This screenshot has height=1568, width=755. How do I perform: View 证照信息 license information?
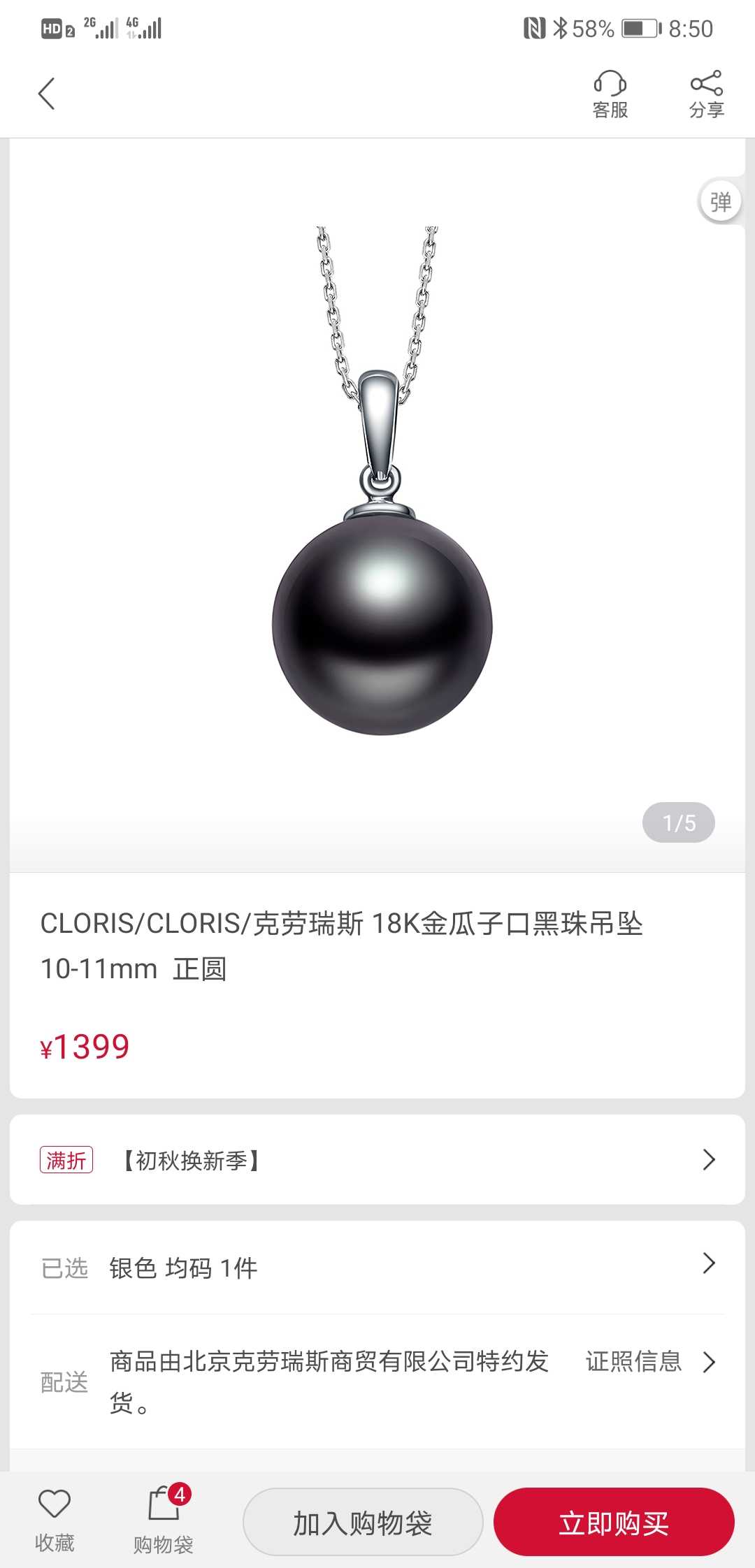(x=650, y=1361)
